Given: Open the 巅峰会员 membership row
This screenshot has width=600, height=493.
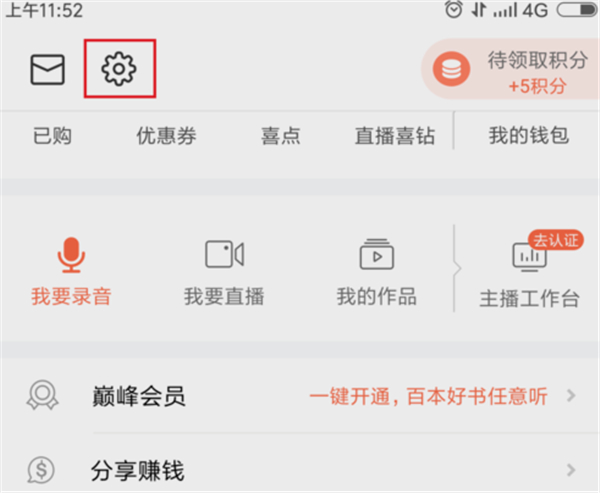Looking at the screenshot, I should [300, 397].
